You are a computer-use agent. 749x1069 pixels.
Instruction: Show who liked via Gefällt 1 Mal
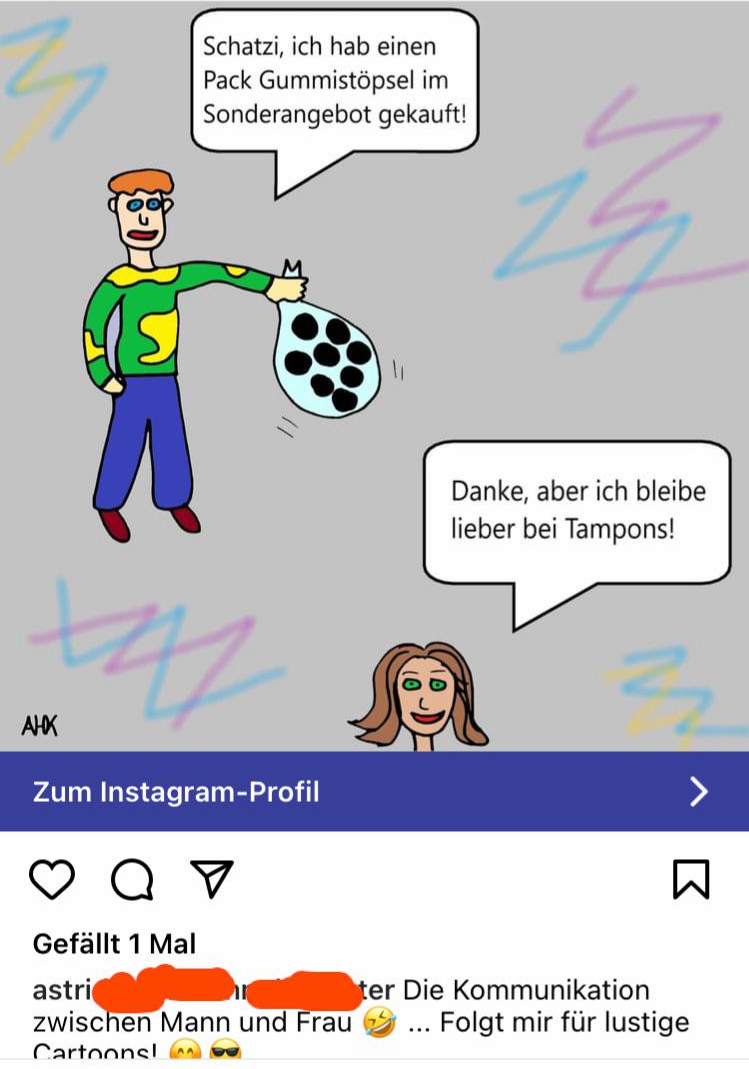pos(114,943)
